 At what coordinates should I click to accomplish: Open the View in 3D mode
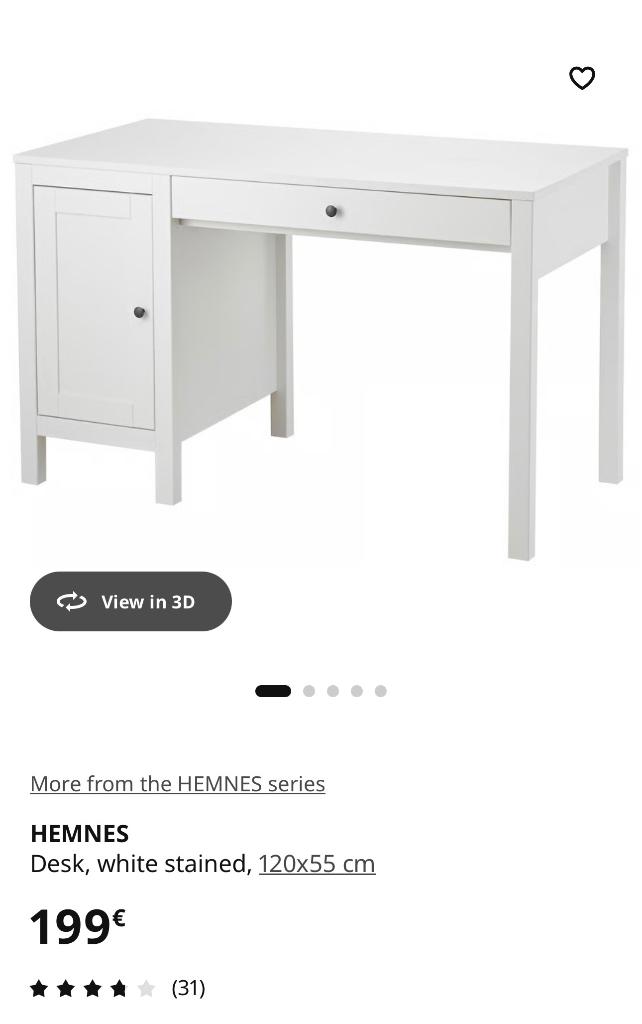point(131,601)
